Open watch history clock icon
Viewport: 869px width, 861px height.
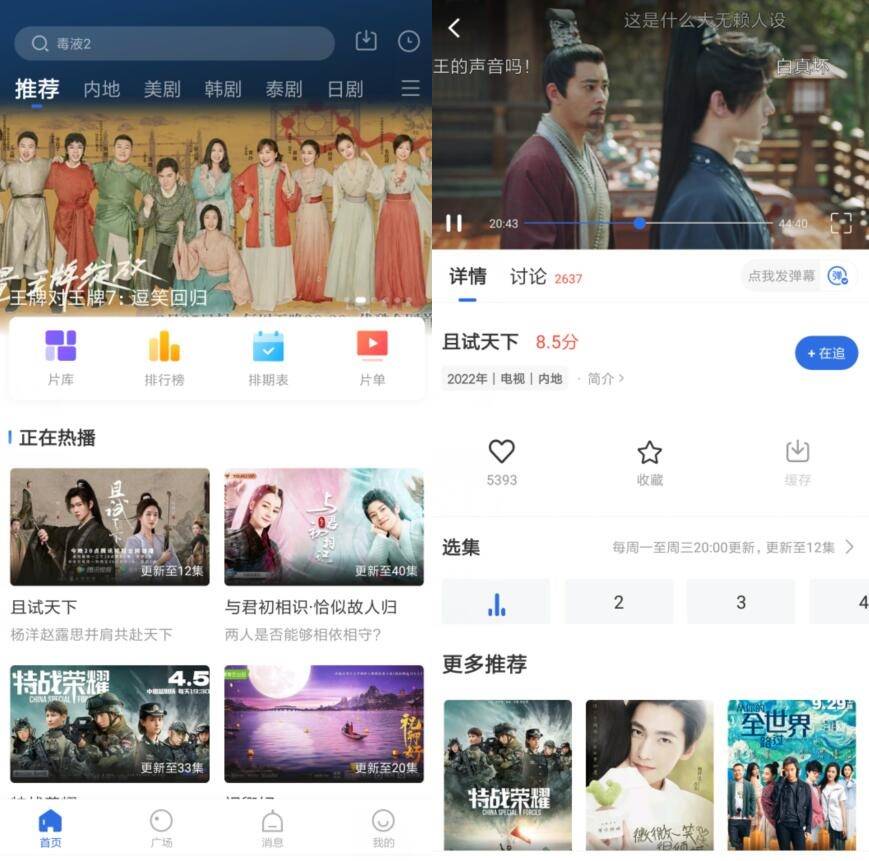point(409,41)
